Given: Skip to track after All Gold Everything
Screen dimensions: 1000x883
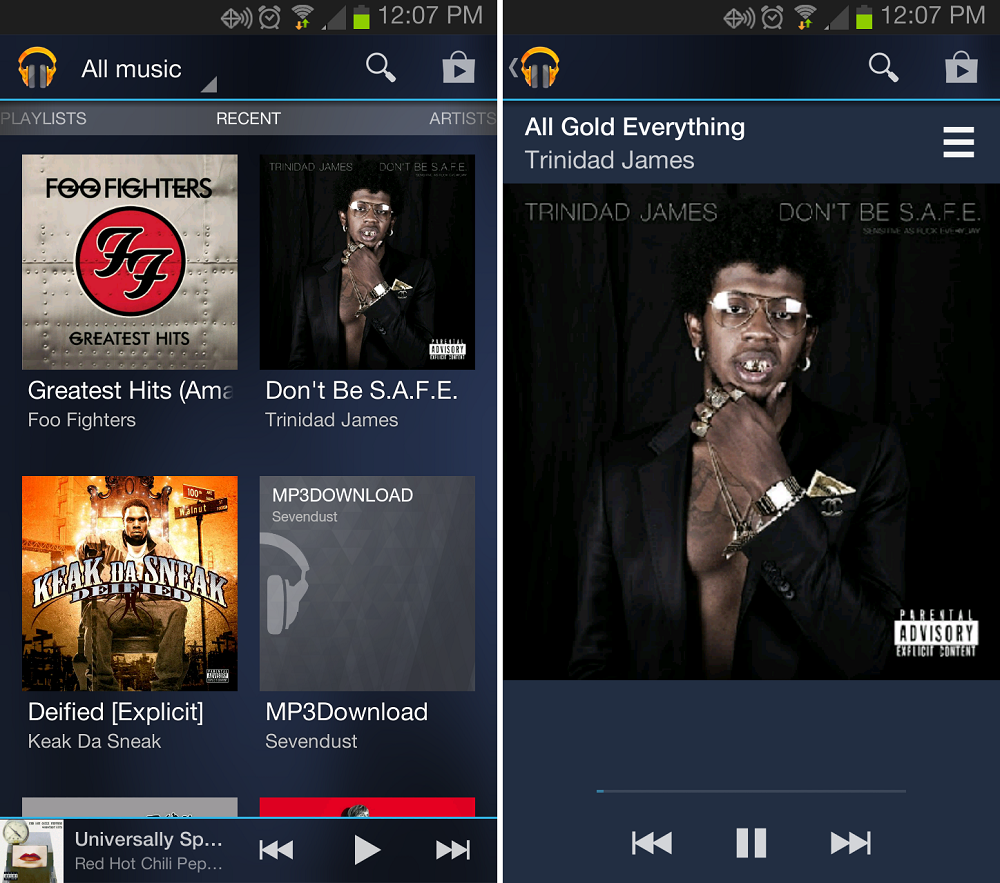Looking at the screenshot, I should tap(850, 843).
